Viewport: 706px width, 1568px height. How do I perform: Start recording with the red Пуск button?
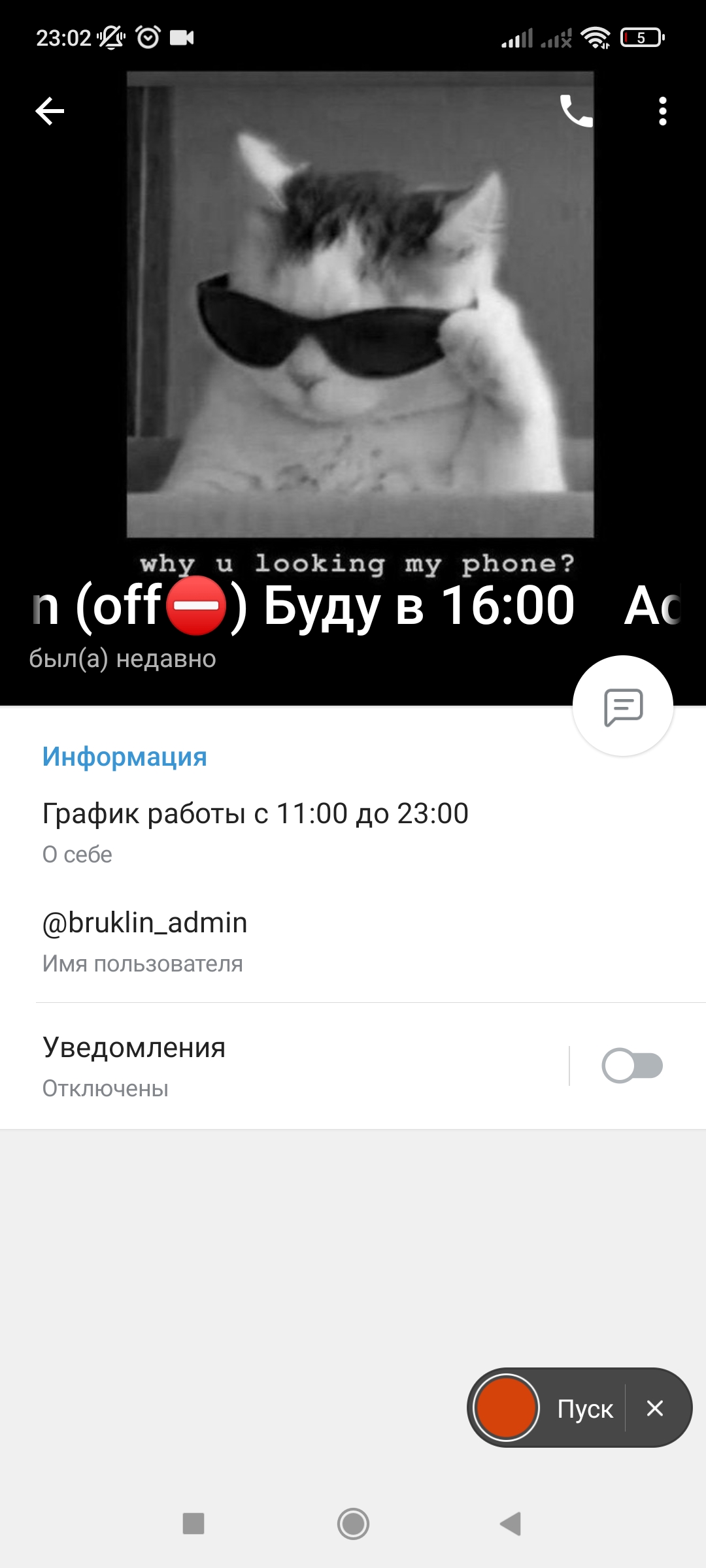pyautogui.click(x=506, y=1408)
